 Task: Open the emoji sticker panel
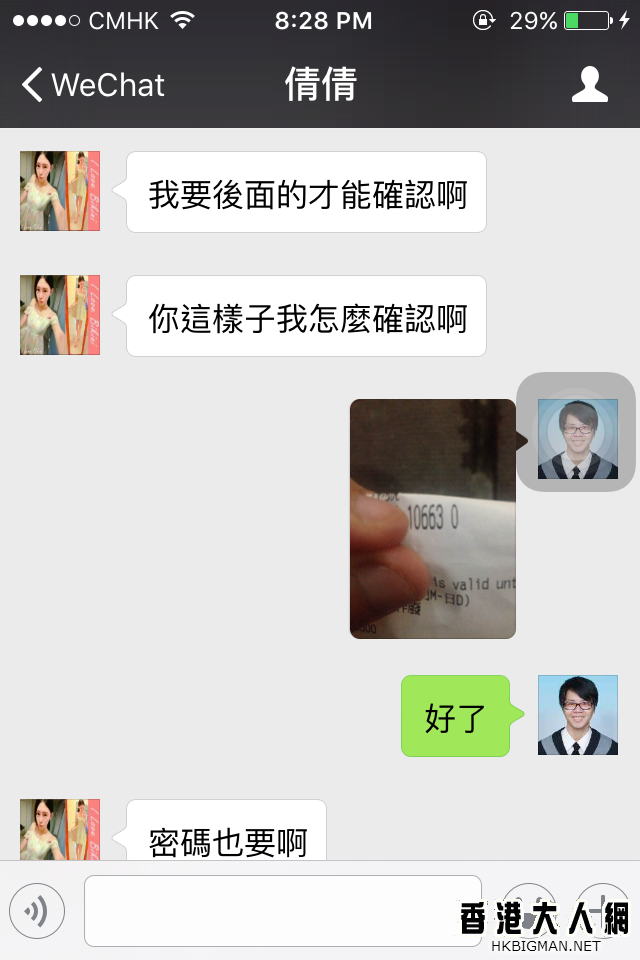pos(529,910)
